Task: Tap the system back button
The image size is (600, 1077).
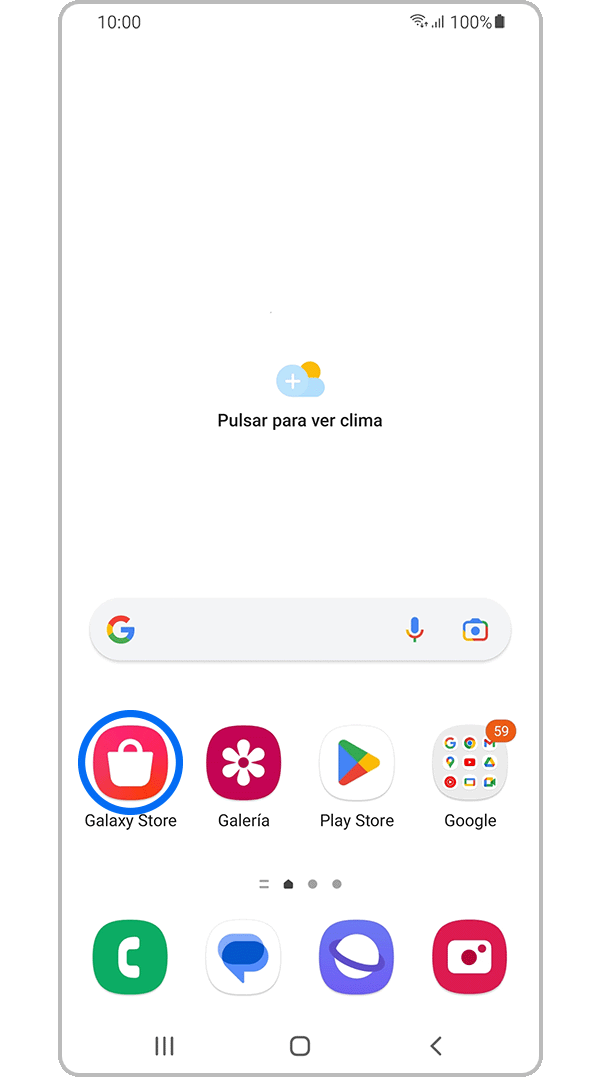Action: (x=436, y=1046)
